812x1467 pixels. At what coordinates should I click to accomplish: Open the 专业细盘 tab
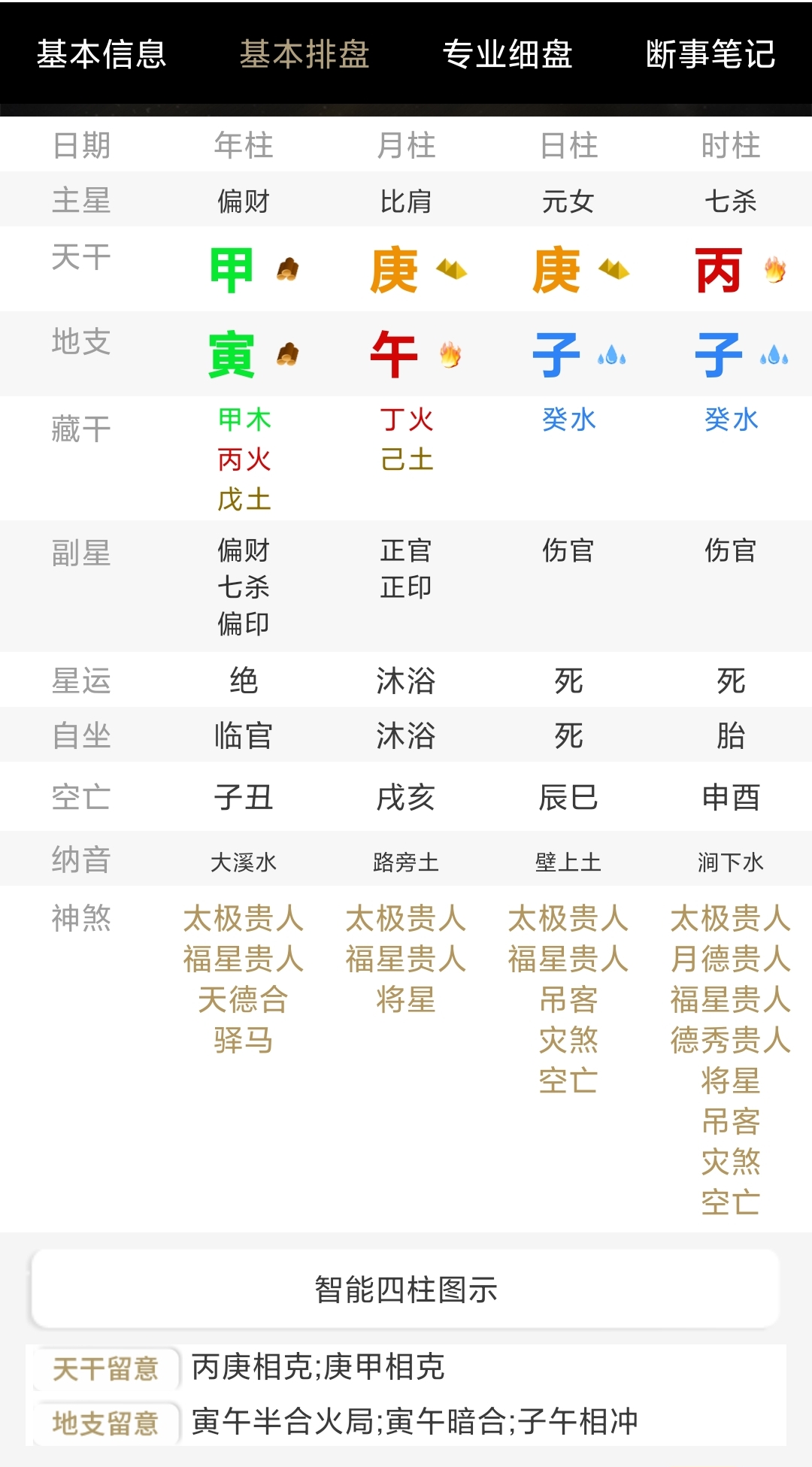[x=507, y=54]
